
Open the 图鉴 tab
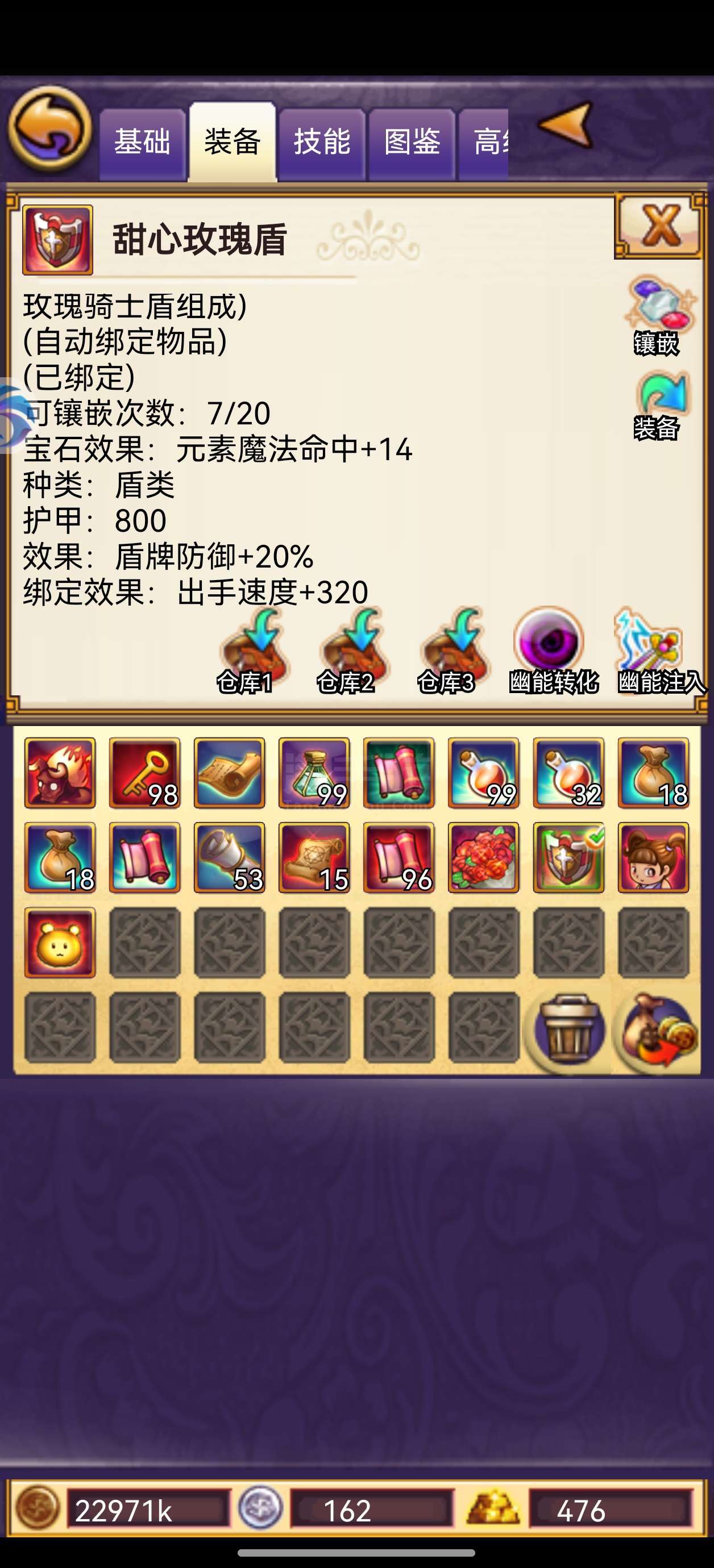(x=413, y=144)
